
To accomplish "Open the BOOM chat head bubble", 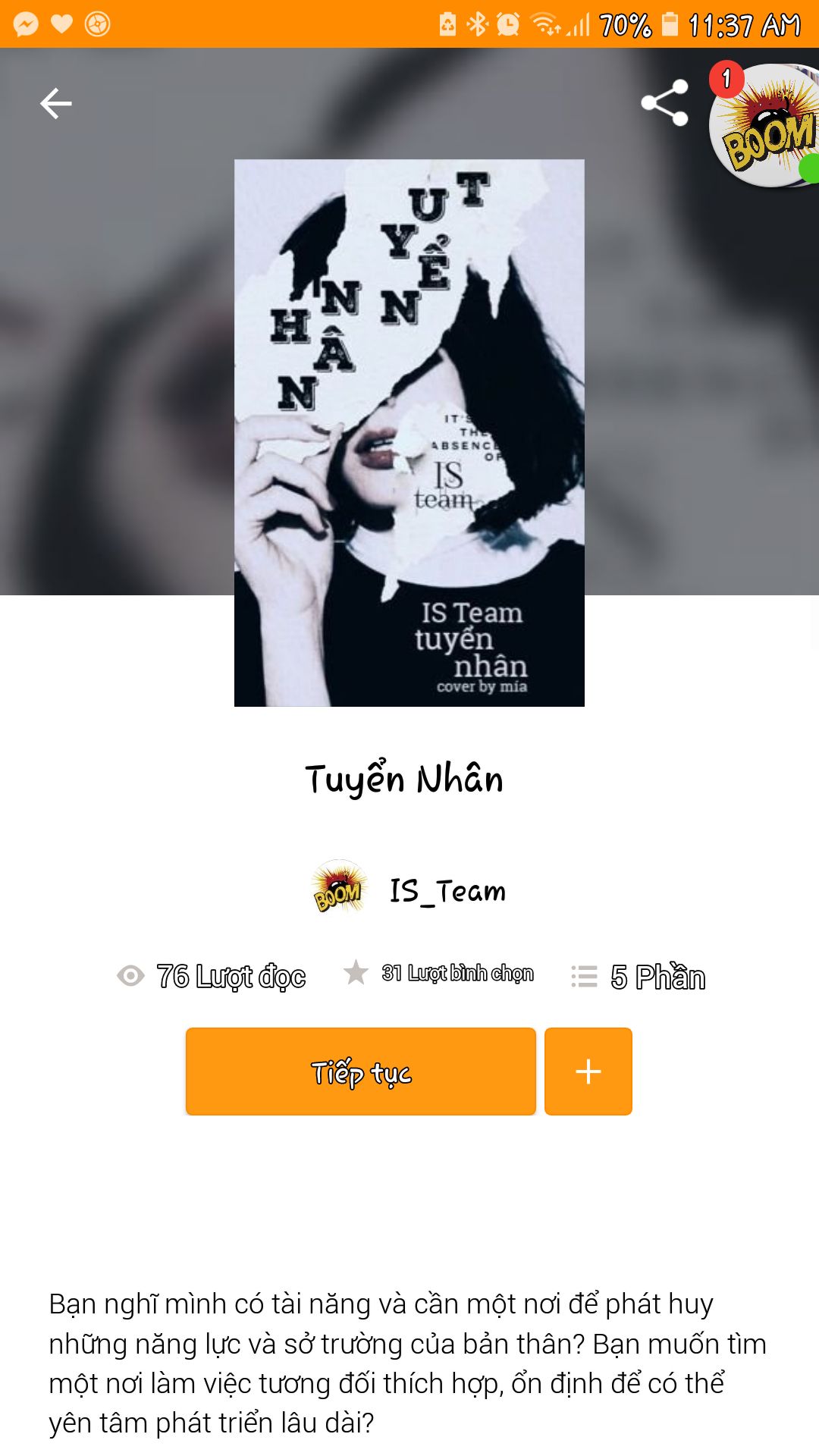I will (764, 125).
